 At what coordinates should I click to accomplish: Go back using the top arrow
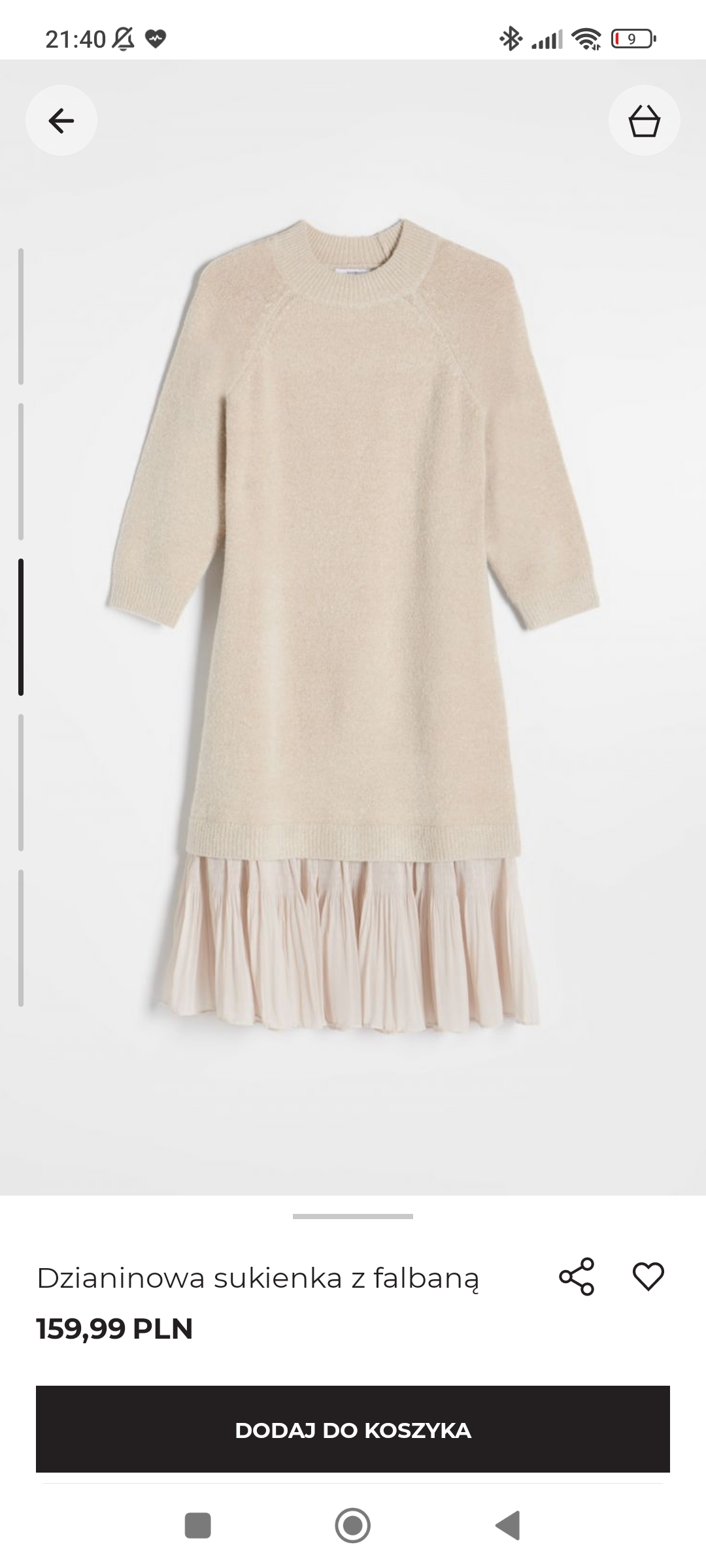(61, 121)
